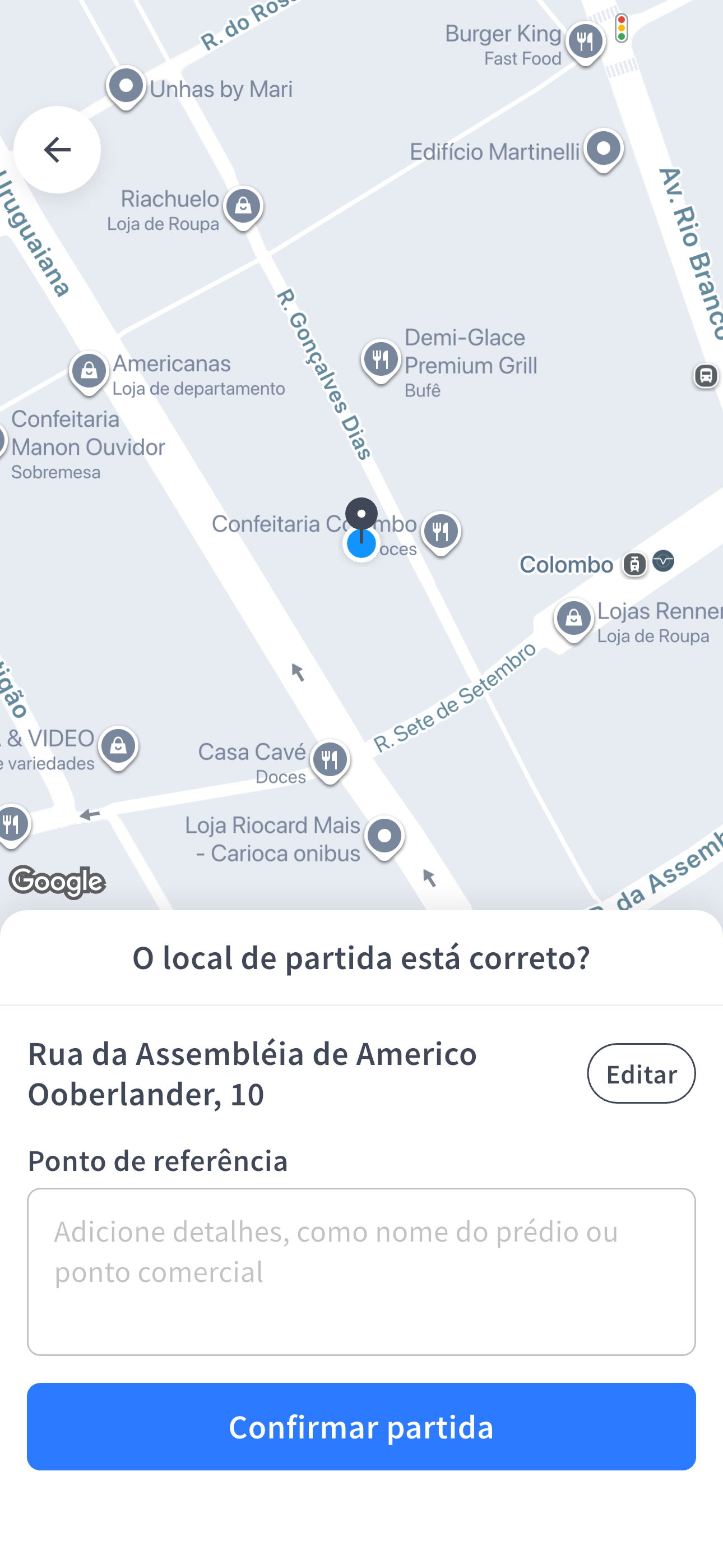Edit the pickup address

641,1073
